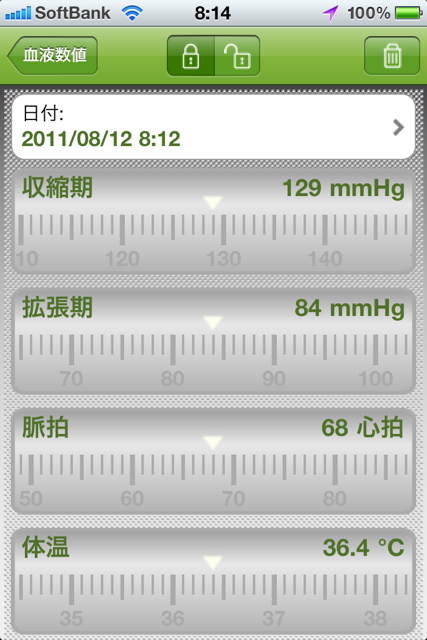Open the 日付 date row
This screenshot has height=640, width=427.
click(214, 127)
